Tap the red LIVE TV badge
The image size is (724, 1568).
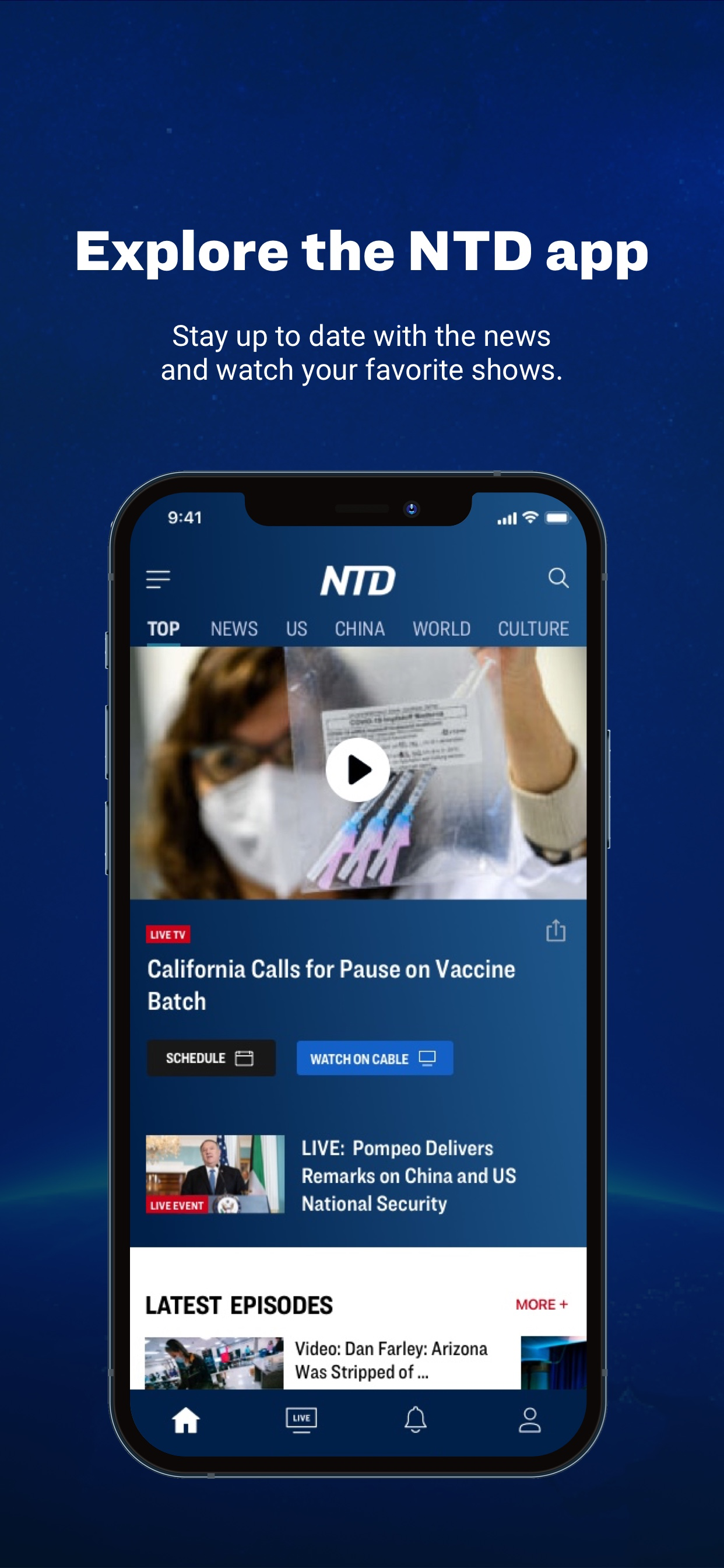click(168, 935)
